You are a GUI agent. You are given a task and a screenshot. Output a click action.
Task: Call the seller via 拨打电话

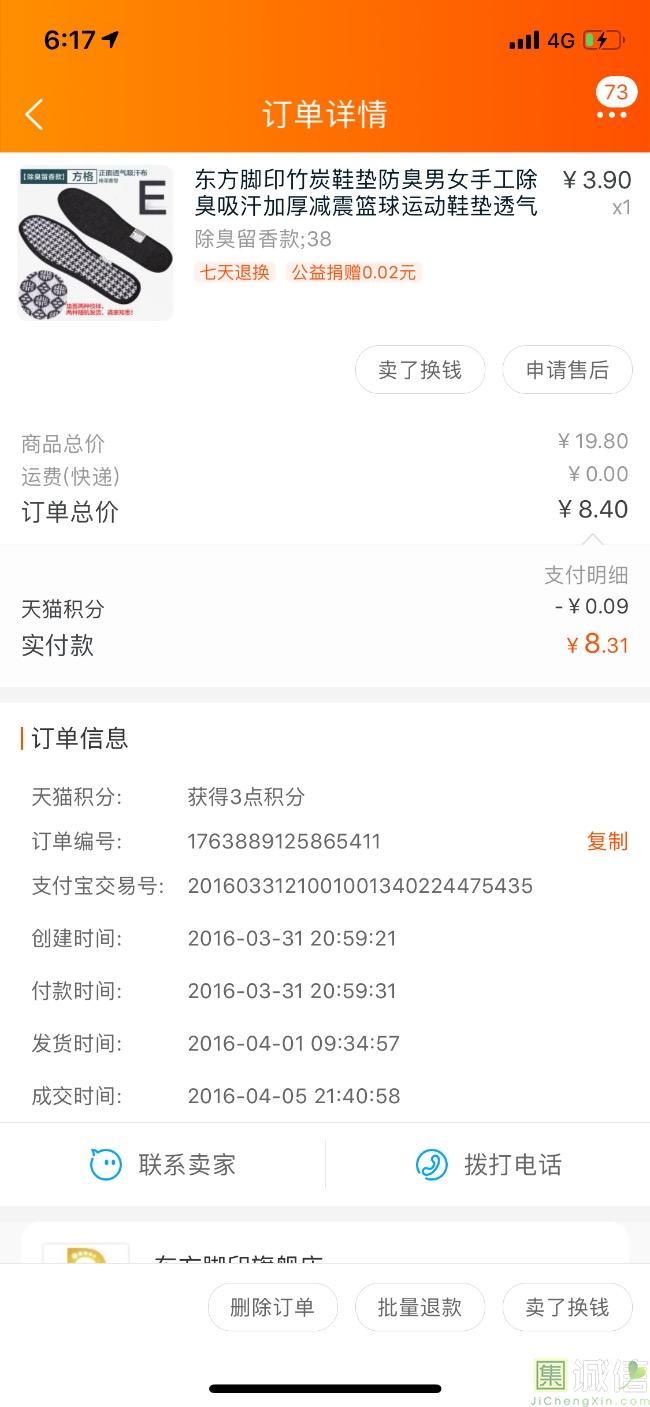point(488,1164)
